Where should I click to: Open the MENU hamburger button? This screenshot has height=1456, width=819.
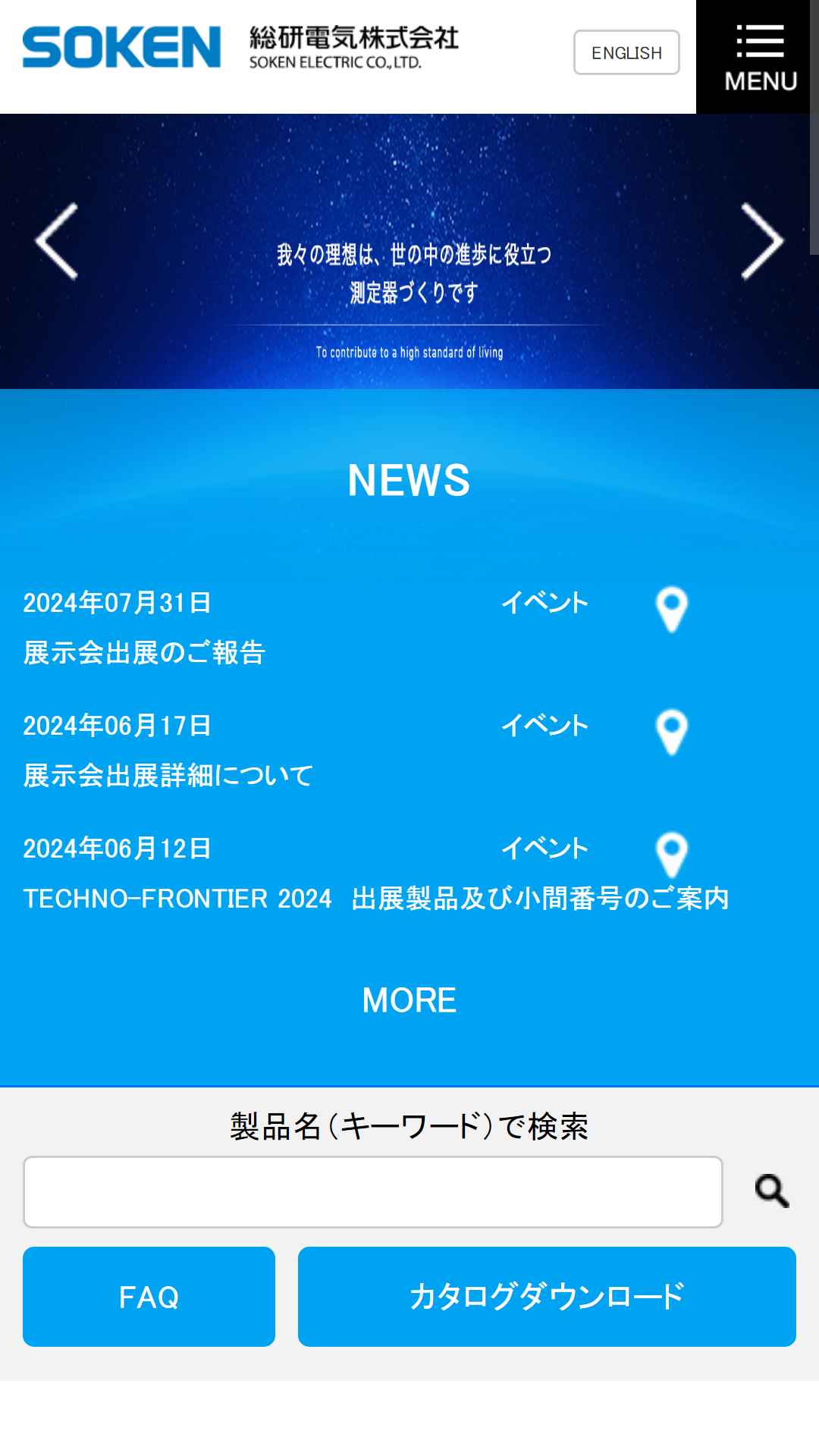pyautogui.click(x=758, y=57)
